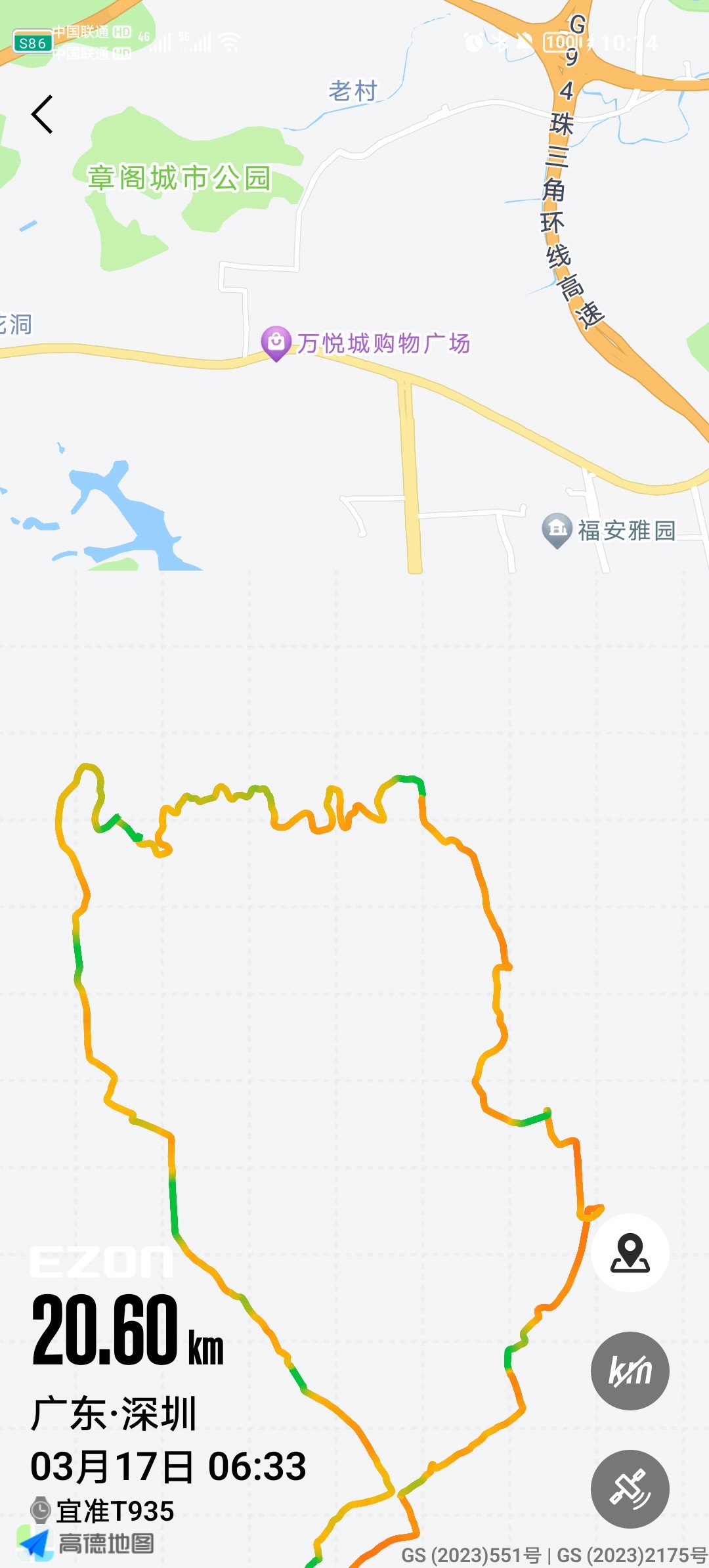Tap the map location pin button
Image resolution: width=709 pixels, height=1568 pixels.
coord(630,1253)
